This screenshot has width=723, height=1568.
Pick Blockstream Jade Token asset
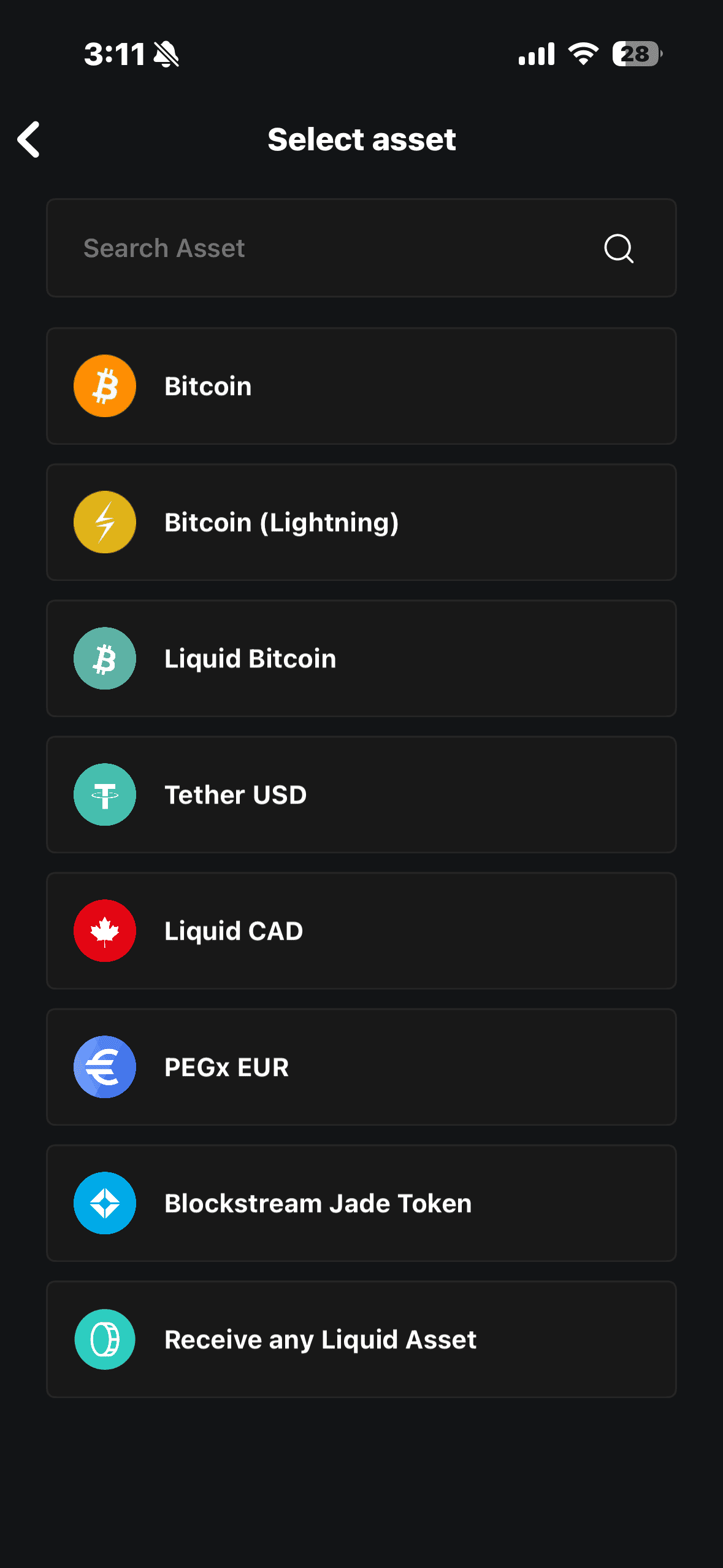pyautogui.click(x=361, y=1202)
